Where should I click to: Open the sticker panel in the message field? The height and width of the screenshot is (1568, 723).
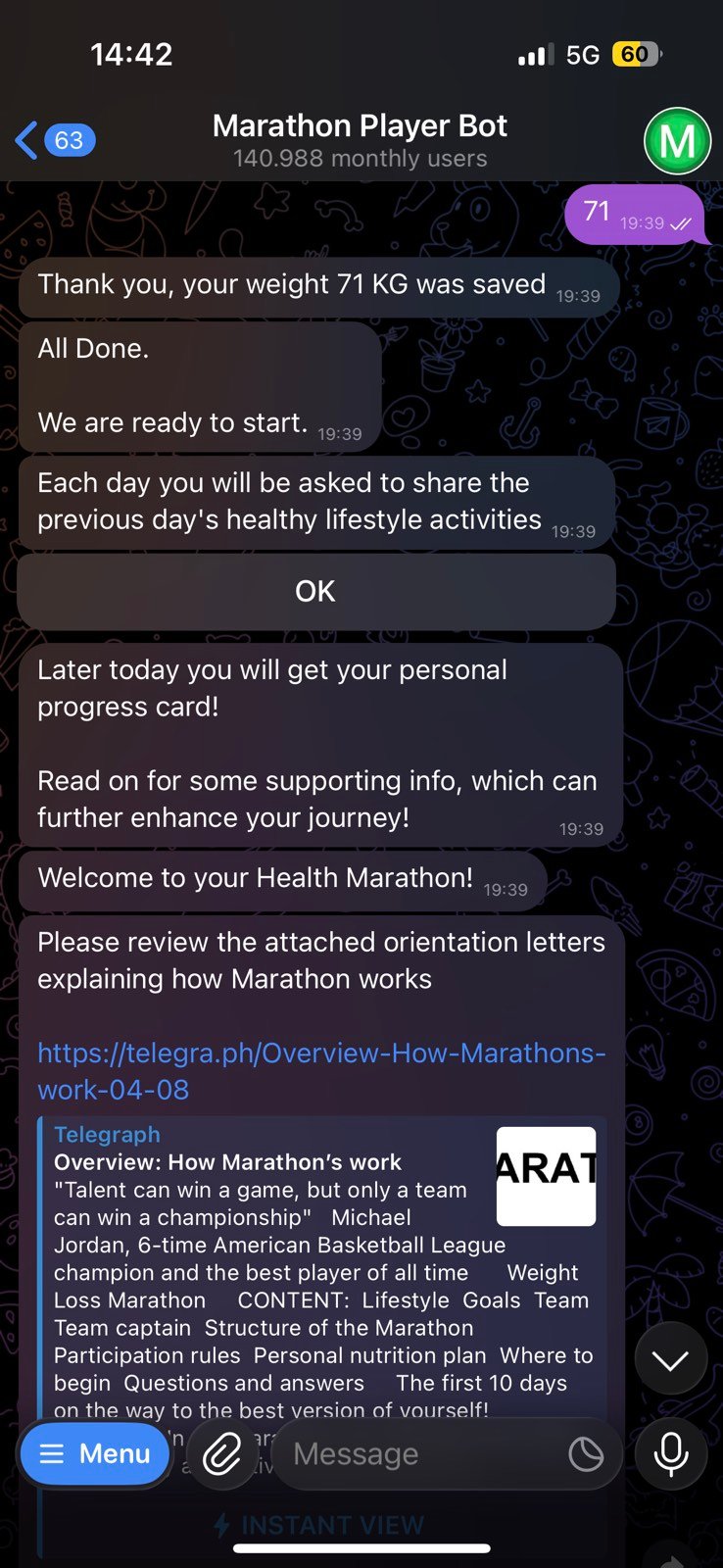pos(586,1454)
